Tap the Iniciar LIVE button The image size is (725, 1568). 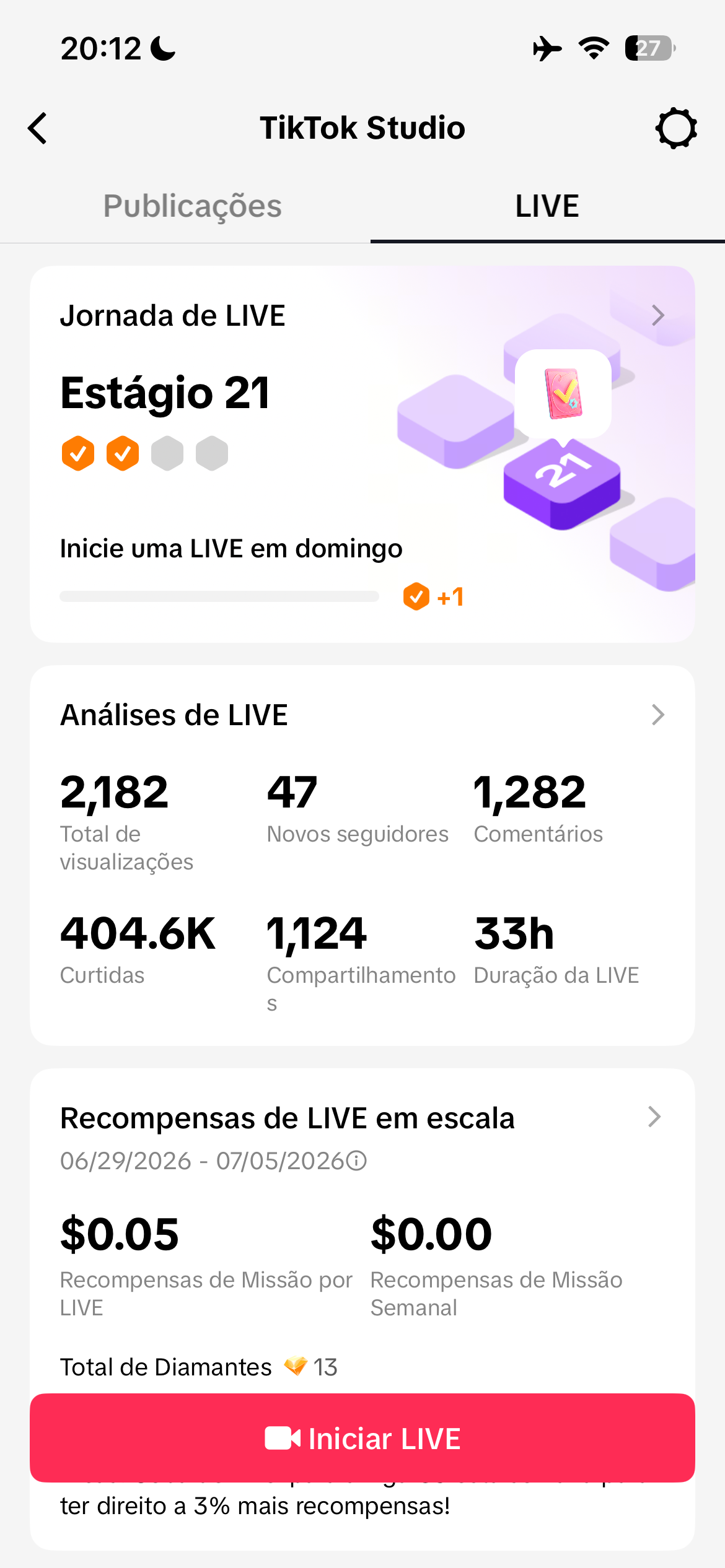tap(362, 1438)
